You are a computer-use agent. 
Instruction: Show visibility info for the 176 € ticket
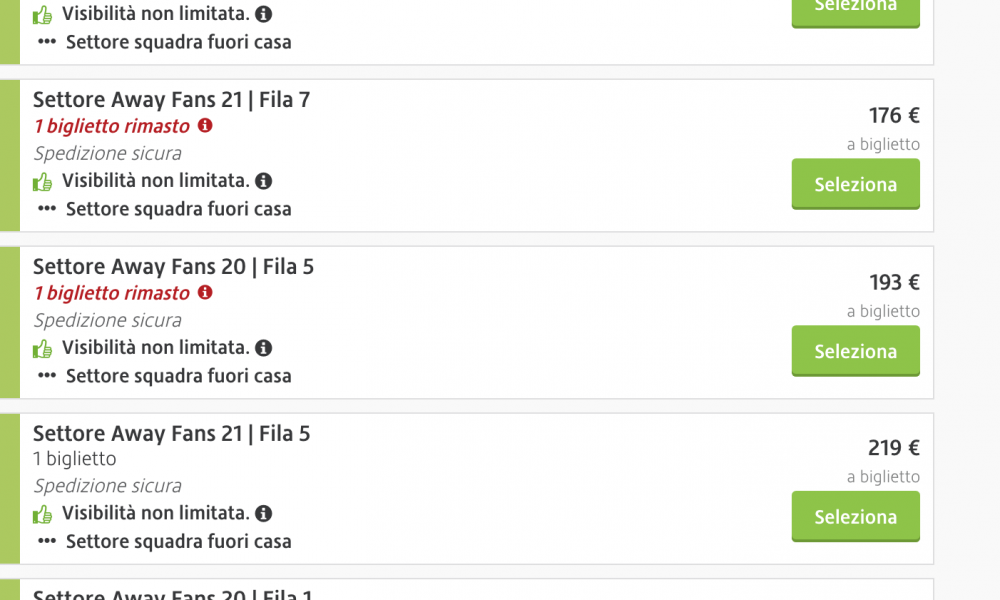click(x=263, y=181)
